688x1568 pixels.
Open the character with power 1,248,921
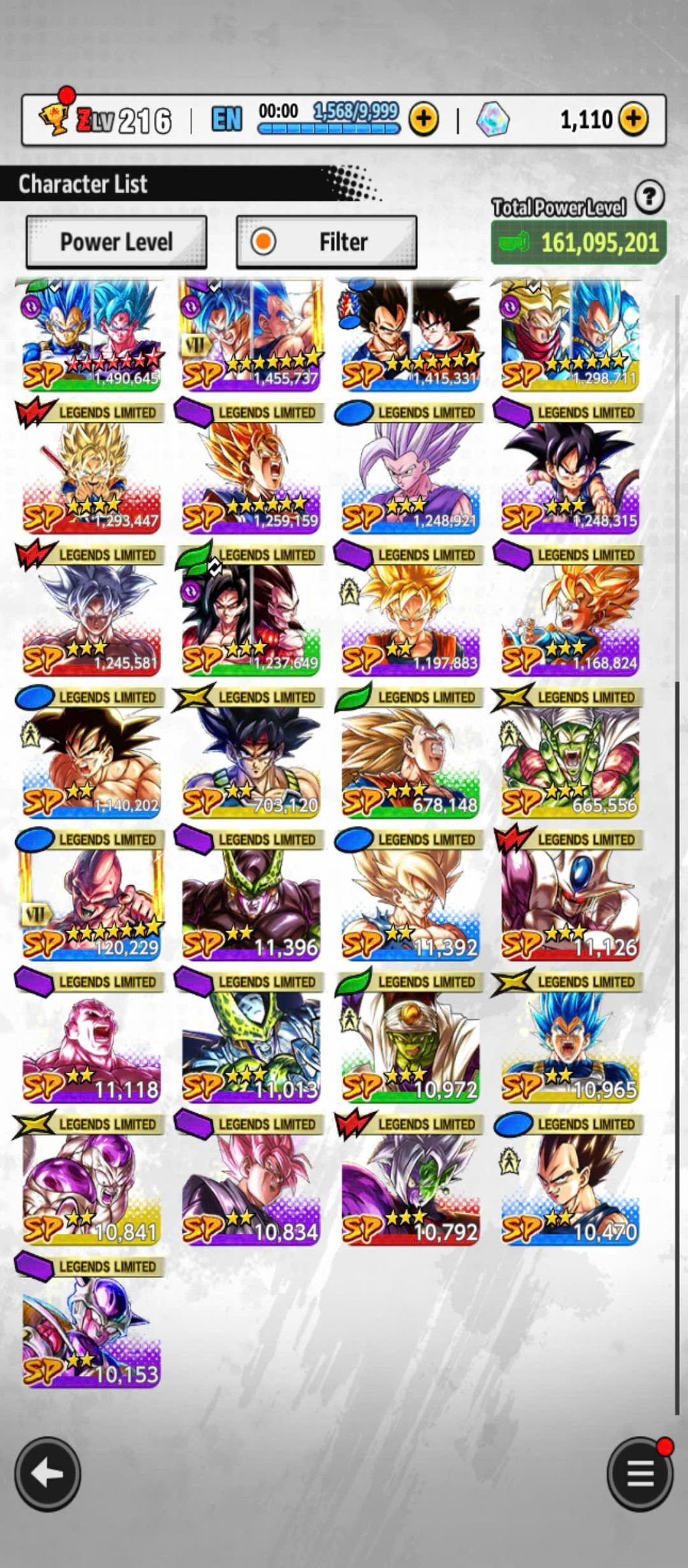tap(410, 477)
